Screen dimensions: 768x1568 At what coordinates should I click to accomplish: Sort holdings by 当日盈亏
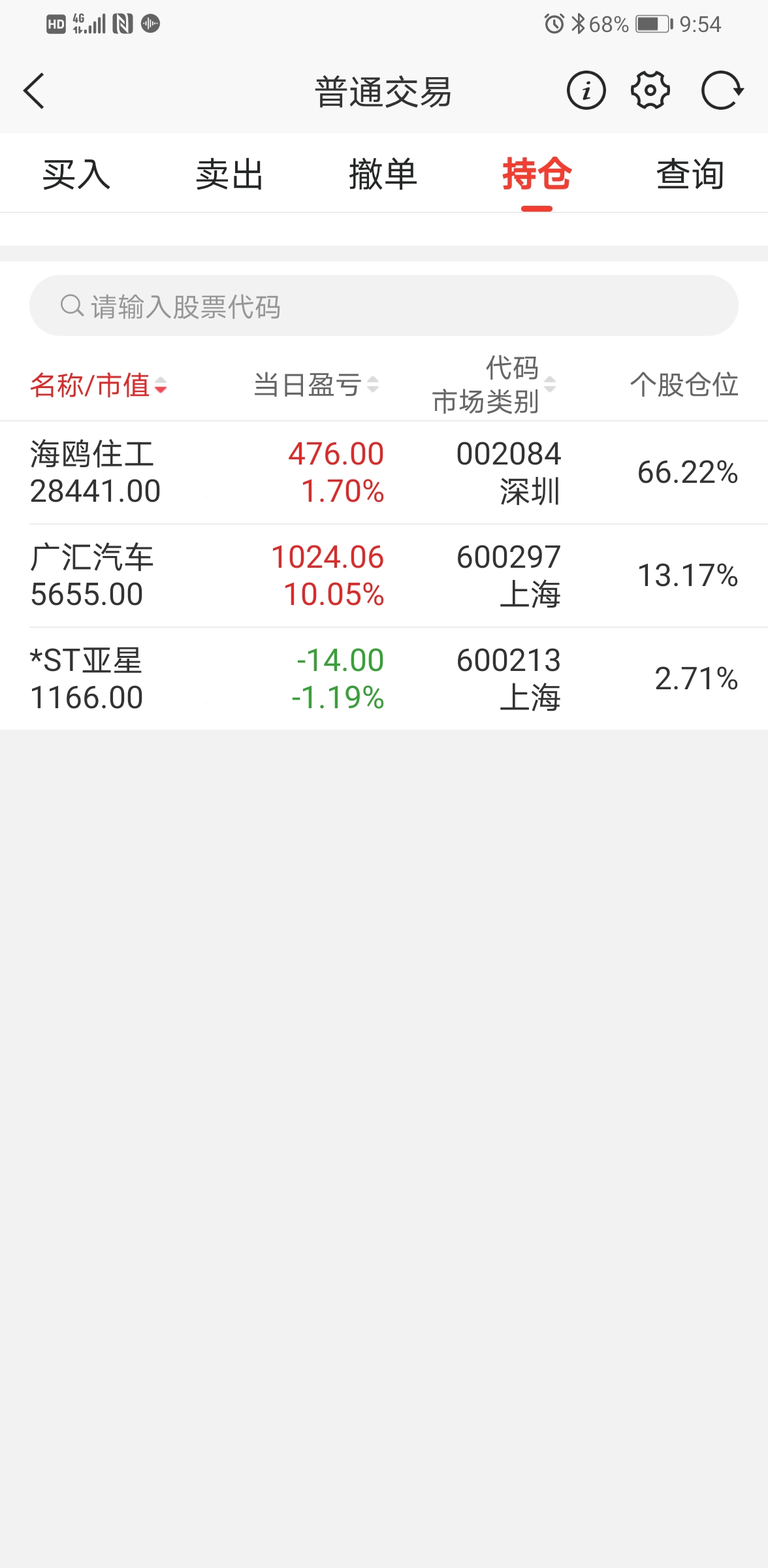tap(316, 385)
